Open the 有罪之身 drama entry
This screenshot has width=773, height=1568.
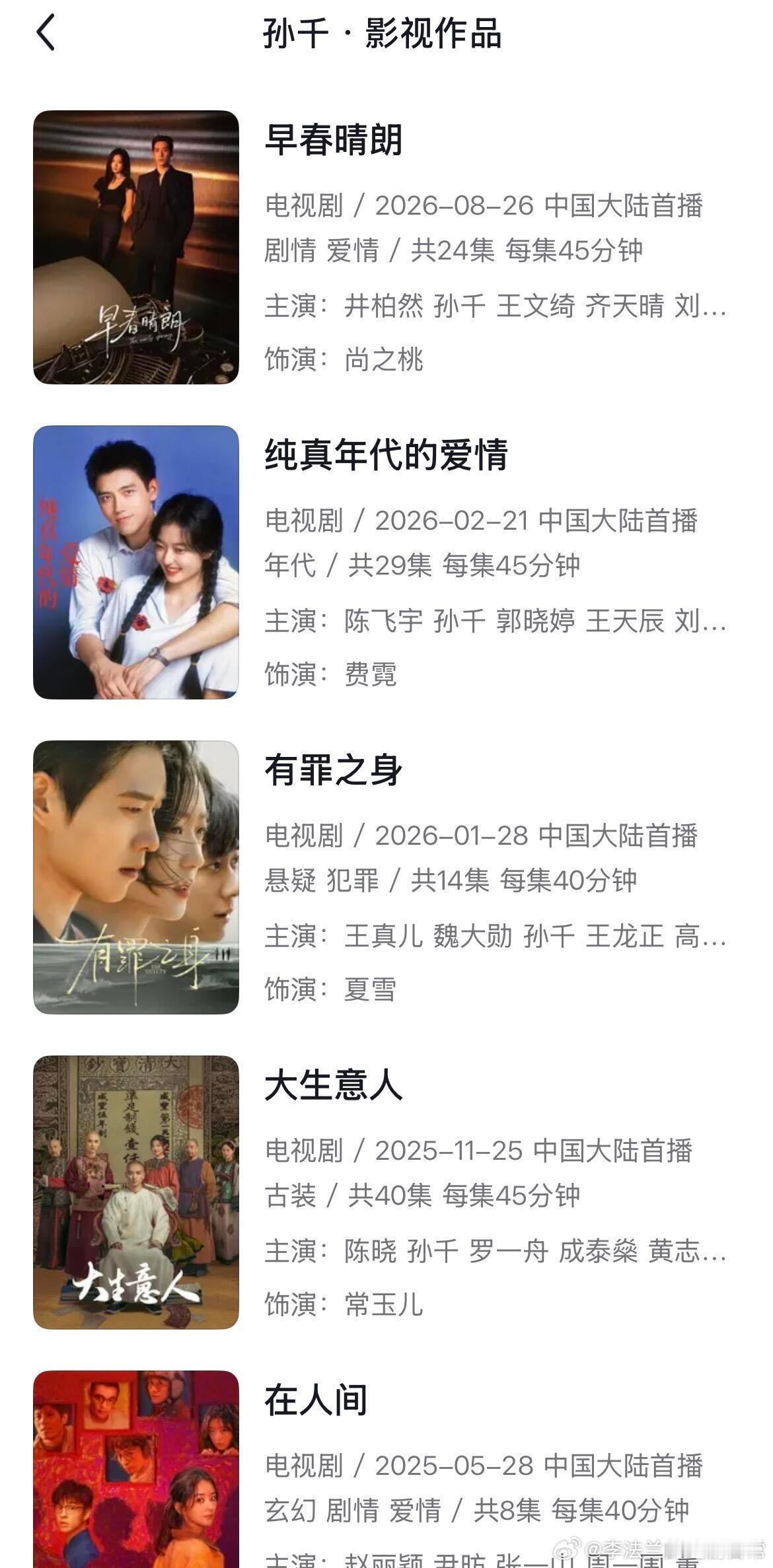(x=386, y=877)
